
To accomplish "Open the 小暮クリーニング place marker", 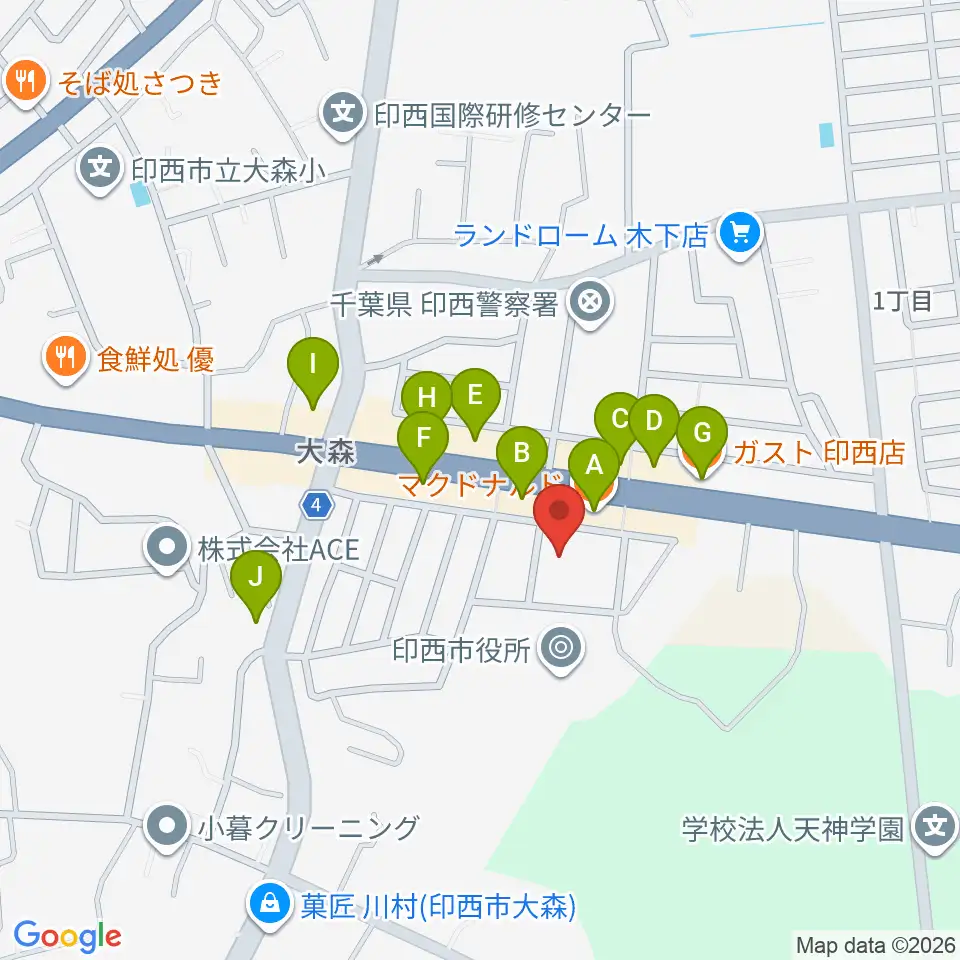I will 167,828.
